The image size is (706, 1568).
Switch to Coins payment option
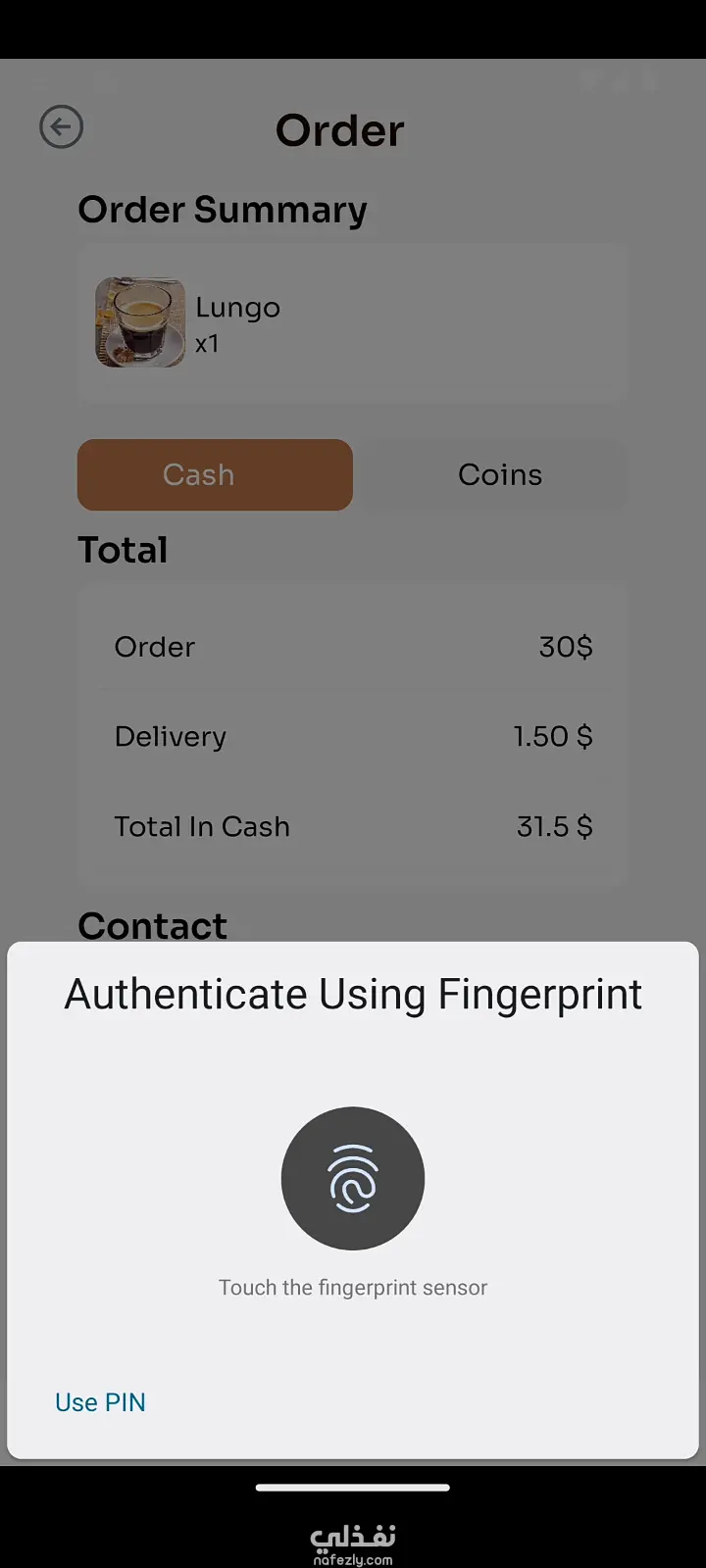(x=499, y=475)
